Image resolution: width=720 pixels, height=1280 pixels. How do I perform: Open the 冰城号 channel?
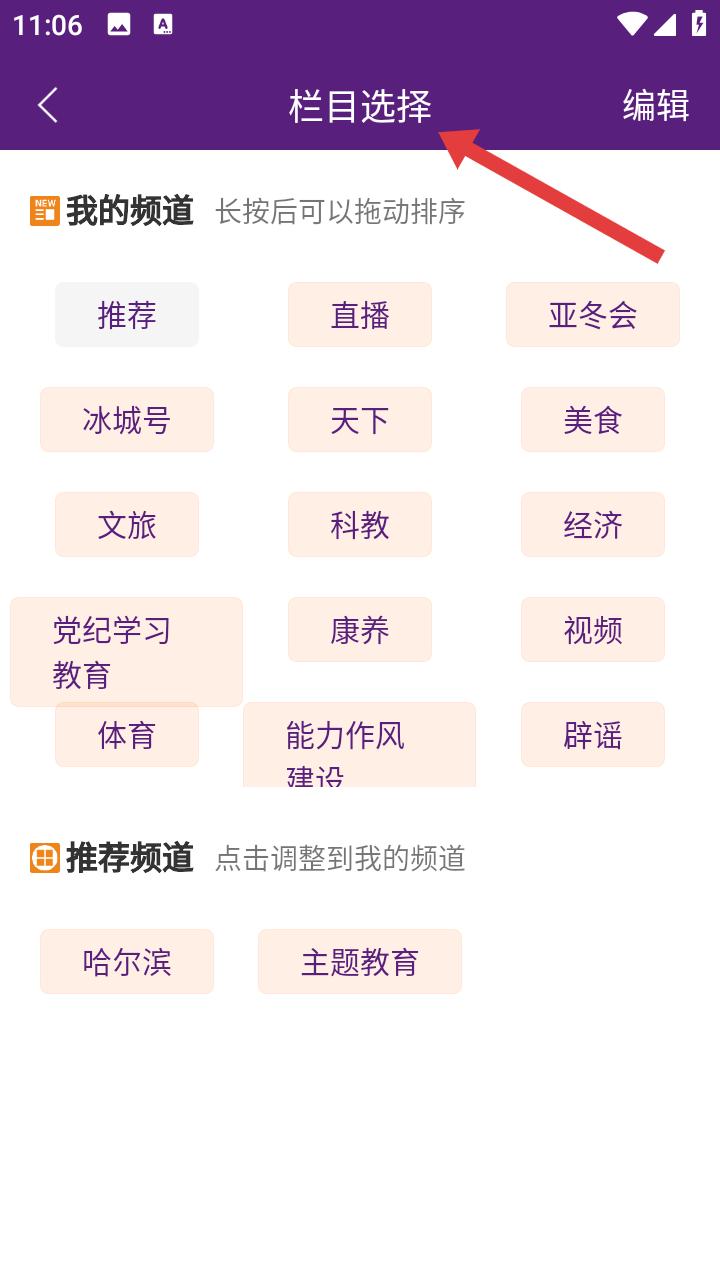tap(127, 420)
